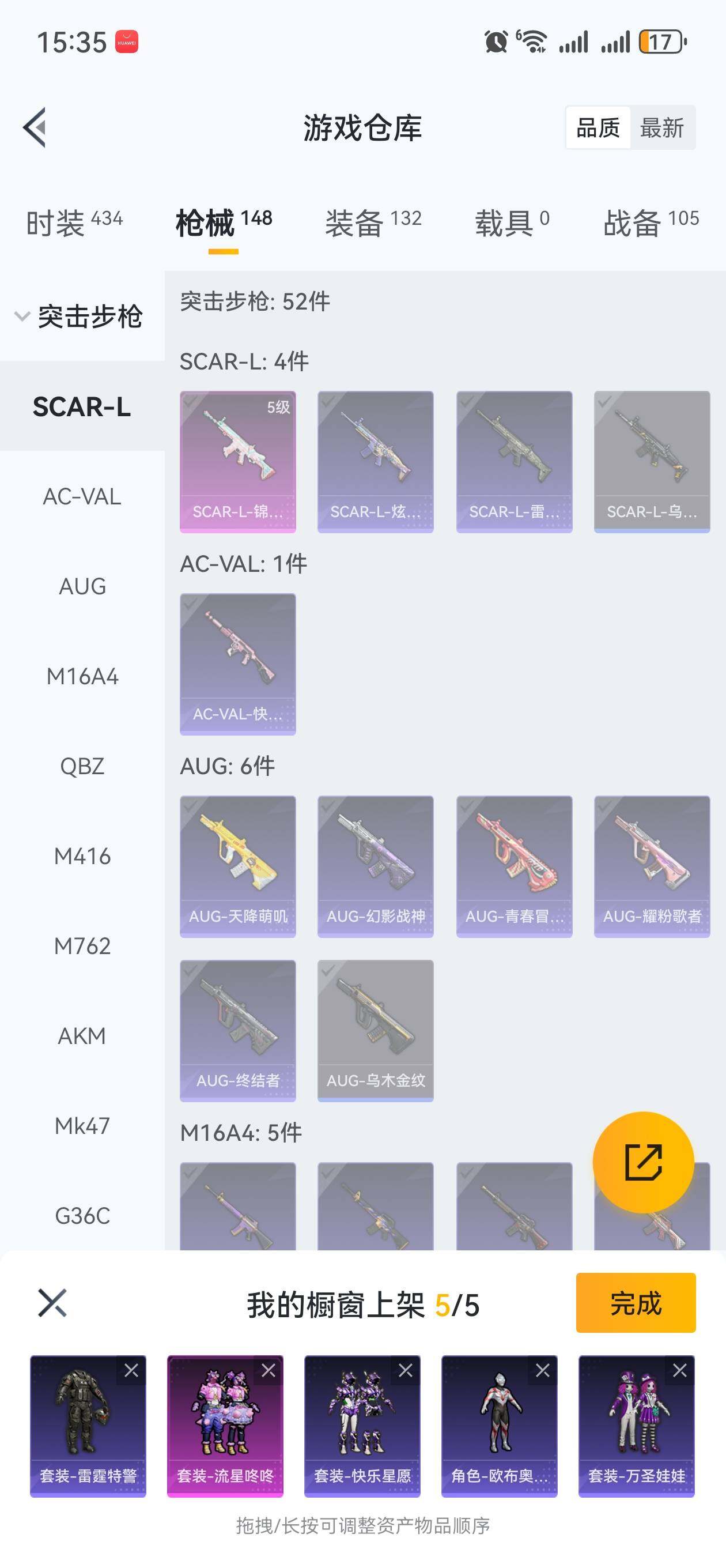Select the level 5 SCAR-L-锦 skin
Screen dimensions: 726x1568
coord(238,461)
